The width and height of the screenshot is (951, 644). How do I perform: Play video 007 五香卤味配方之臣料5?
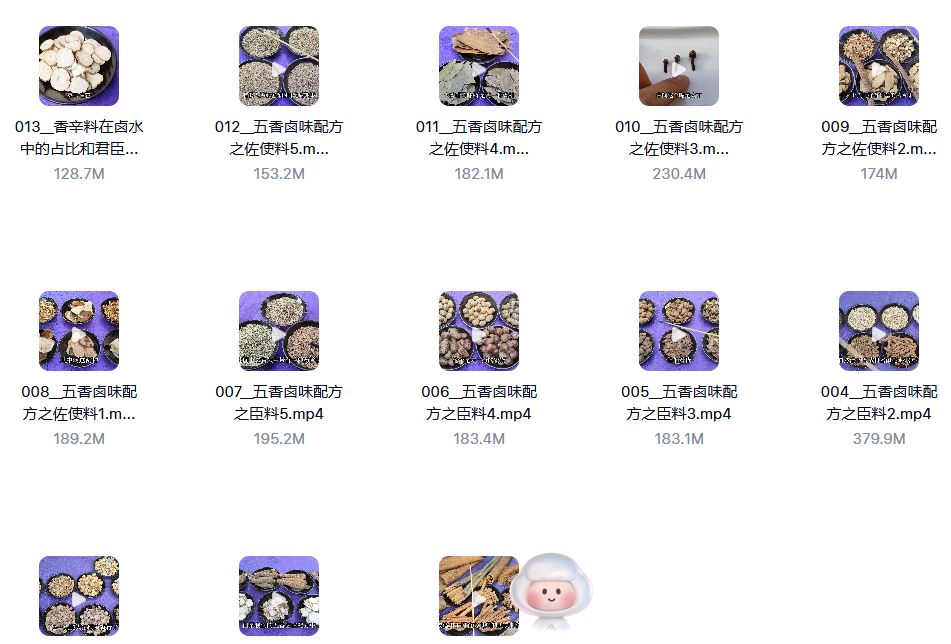tap(279, 331)
